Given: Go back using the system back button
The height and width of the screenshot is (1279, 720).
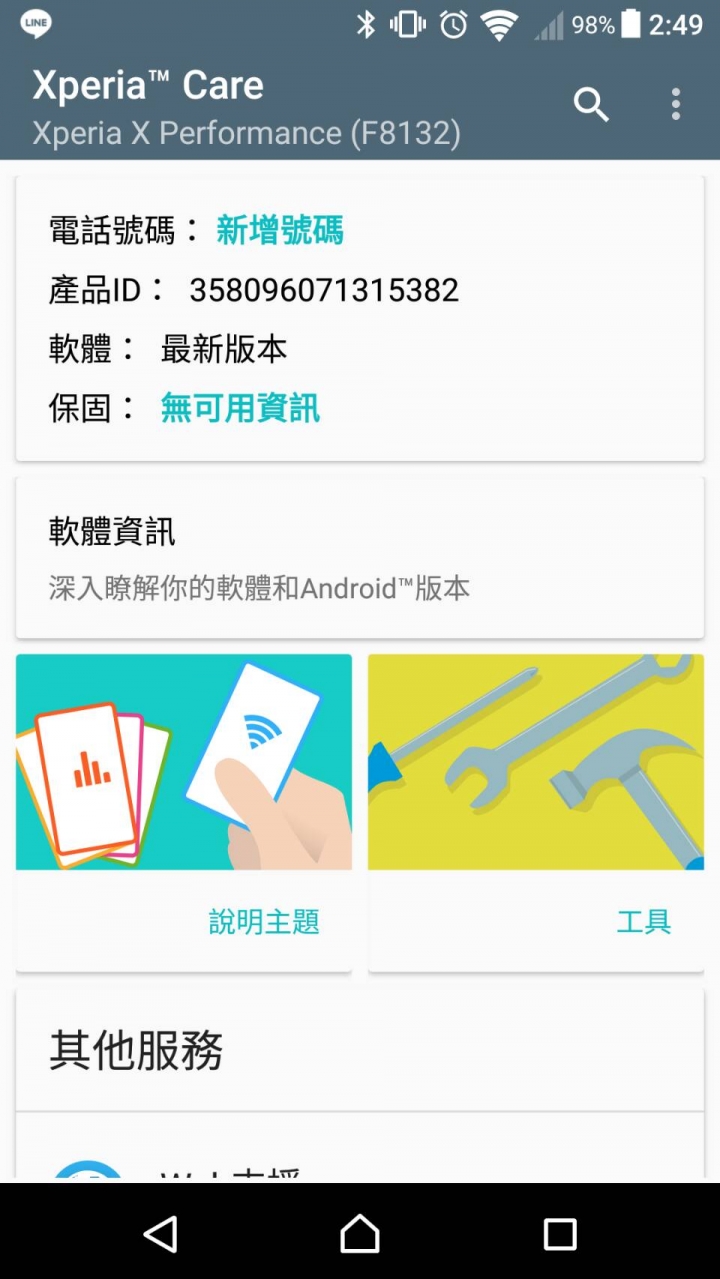Looking at the screenshot, I should pos(161,1234).
